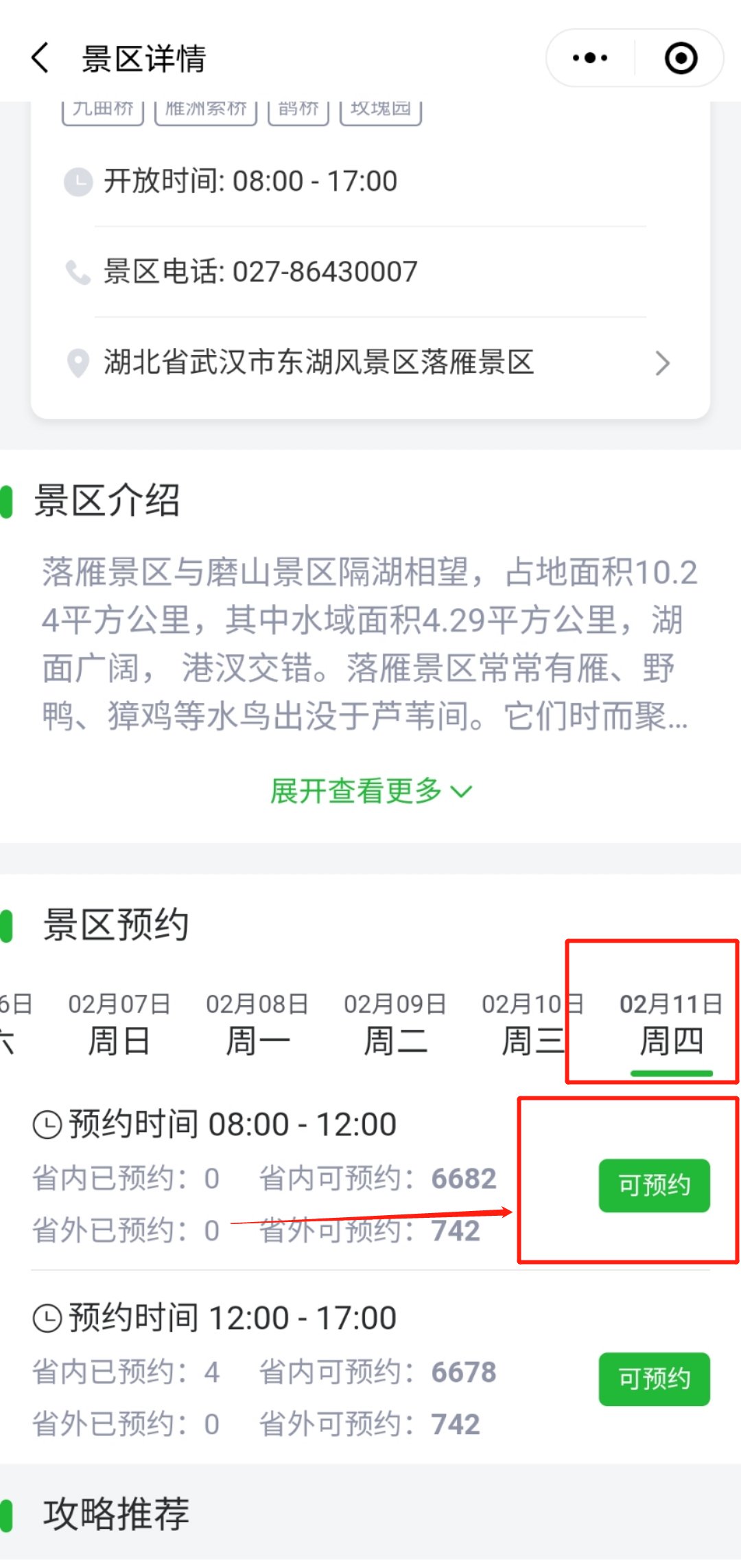
Task: Select date 02月11日 周四
Action: click(671, 1023)
